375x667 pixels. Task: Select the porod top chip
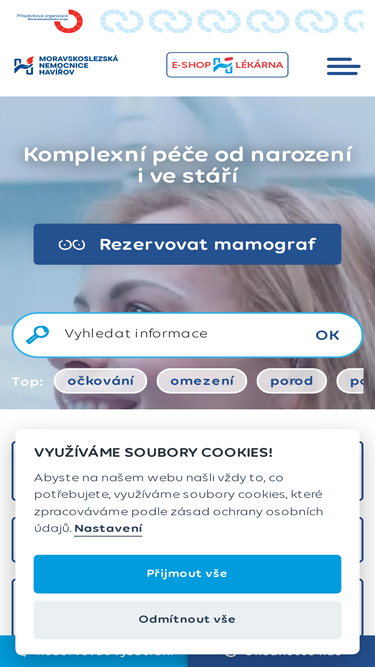pyautogui.click(x=292, y=381)
